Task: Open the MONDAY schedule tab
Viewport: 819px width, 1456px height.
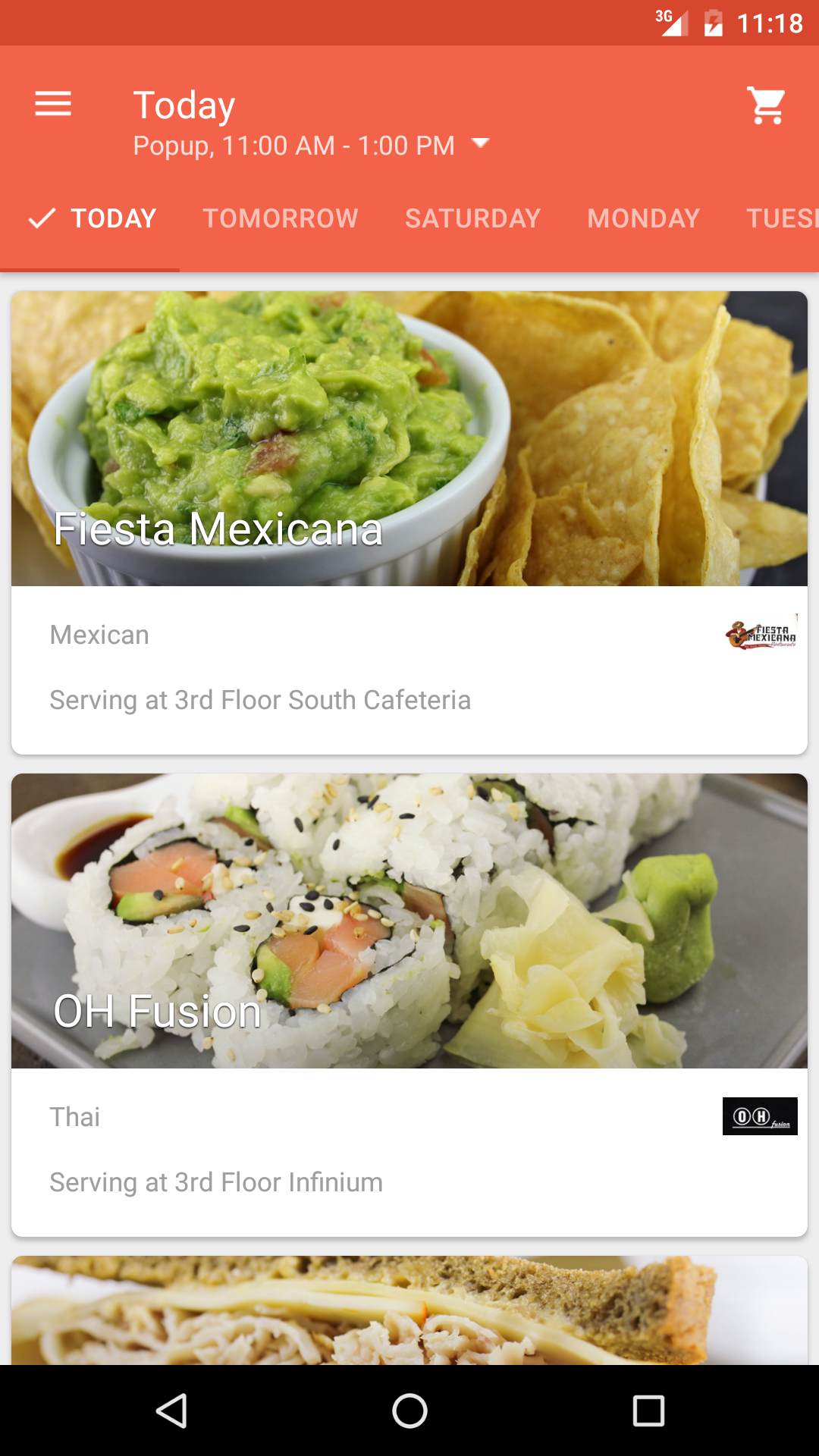Action: coord(643,218)
